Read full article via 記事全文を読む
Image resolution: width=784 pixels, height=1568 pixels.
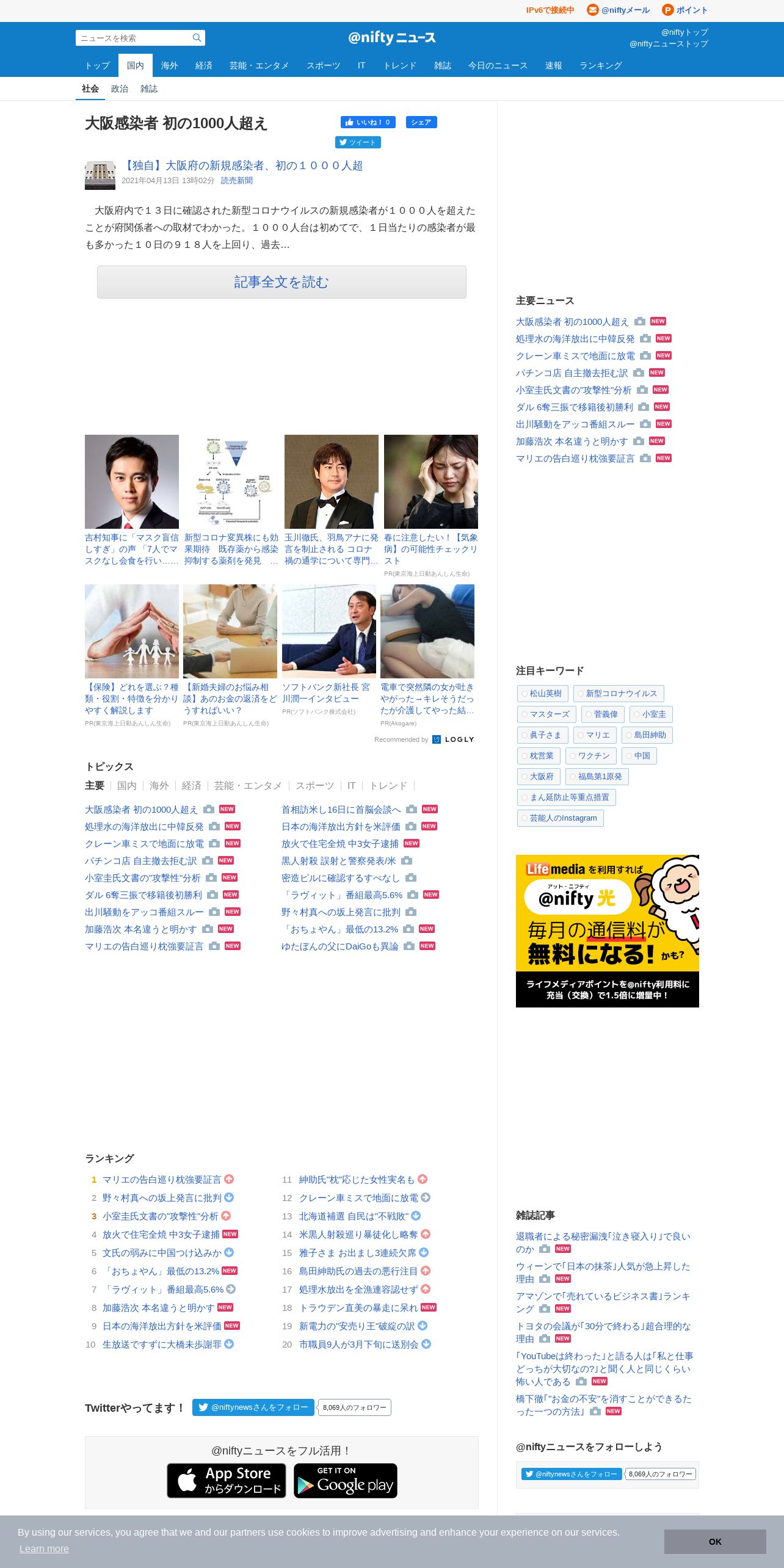point(281,282)
